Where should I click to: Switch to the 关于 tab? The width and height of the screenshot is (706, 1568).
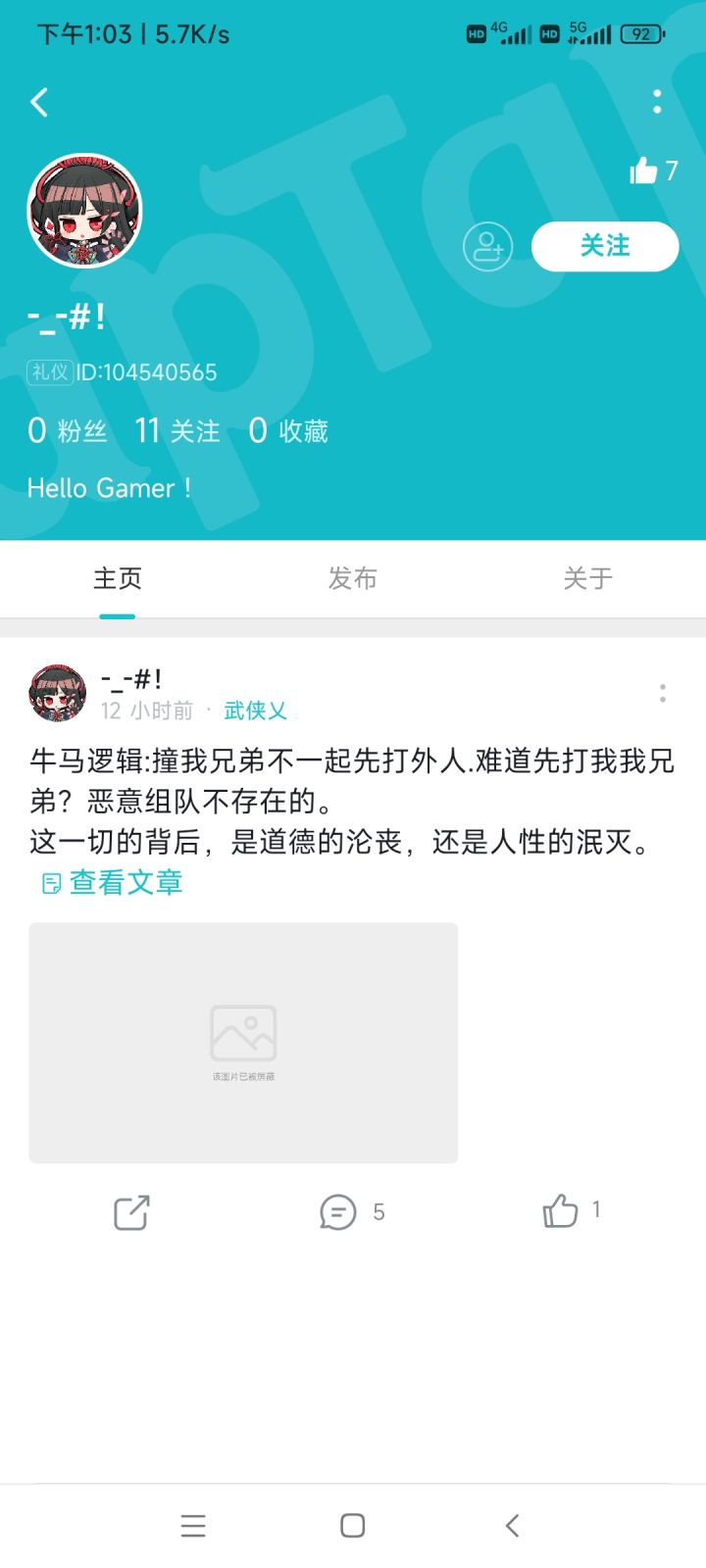coord(587,578)
